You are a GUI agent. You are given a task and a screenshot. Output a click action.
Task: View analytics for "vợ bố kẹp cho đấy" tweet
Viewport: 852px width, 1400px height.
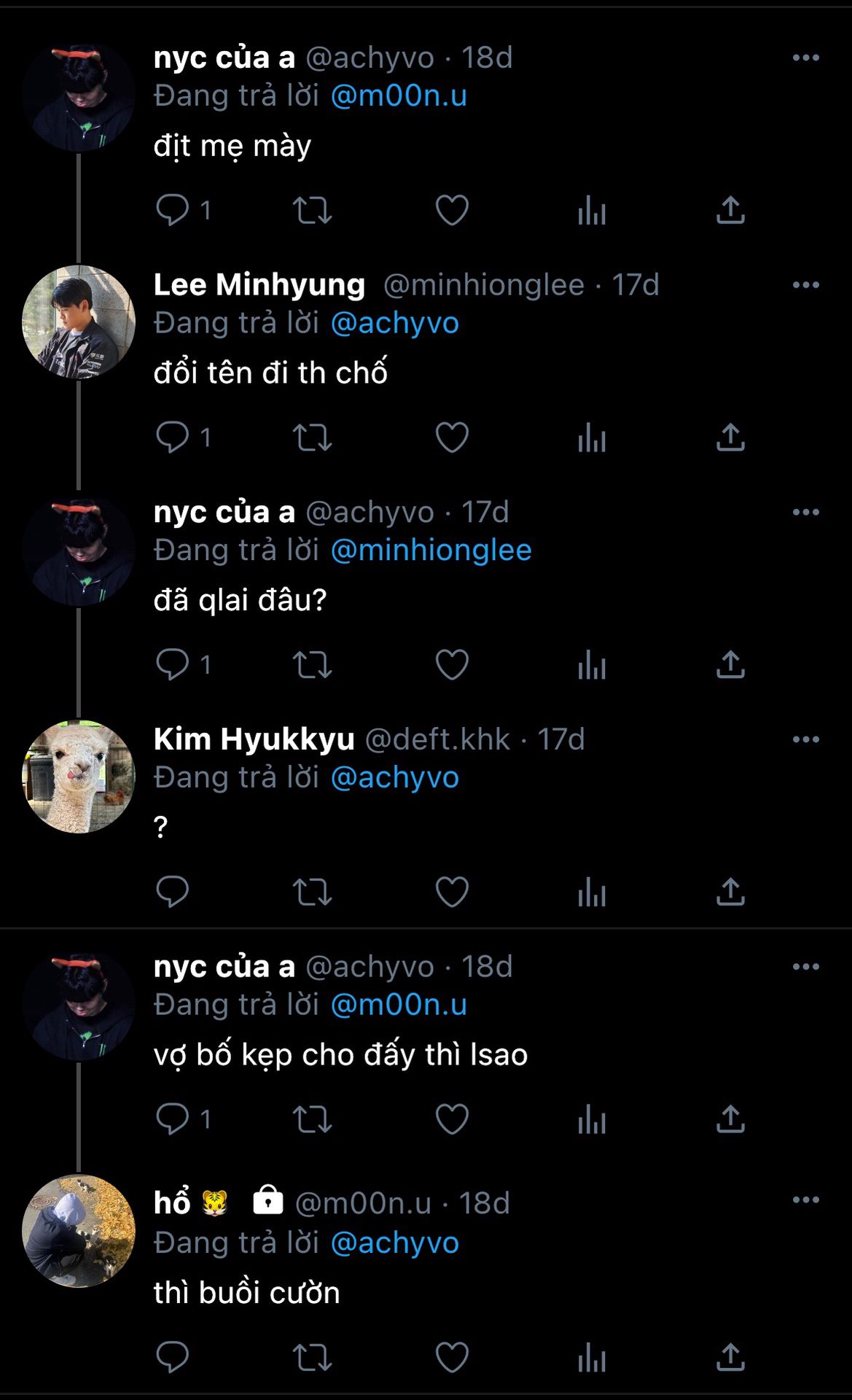592,1119
